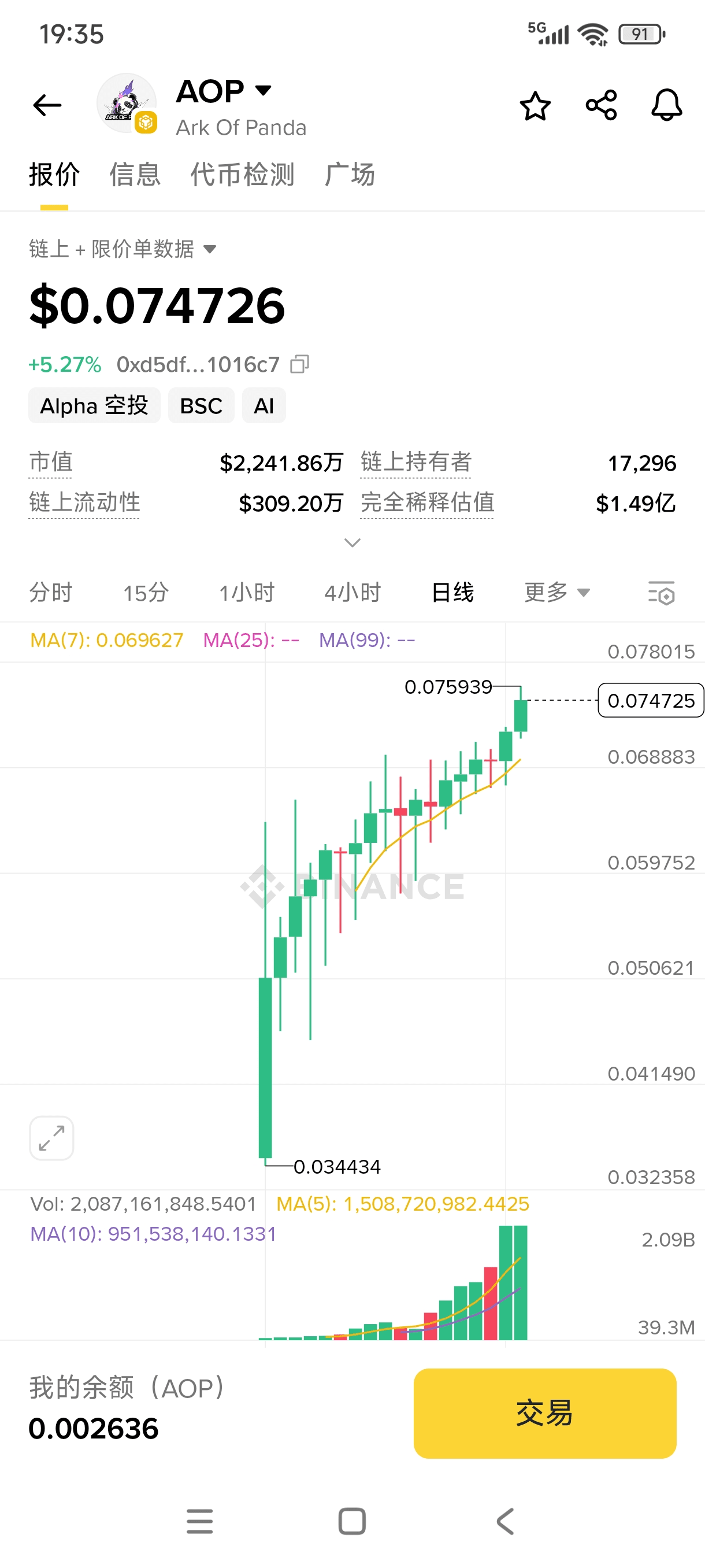Open the chart indicator settings icon
The image size is (705, 1568).
point(661,593)
